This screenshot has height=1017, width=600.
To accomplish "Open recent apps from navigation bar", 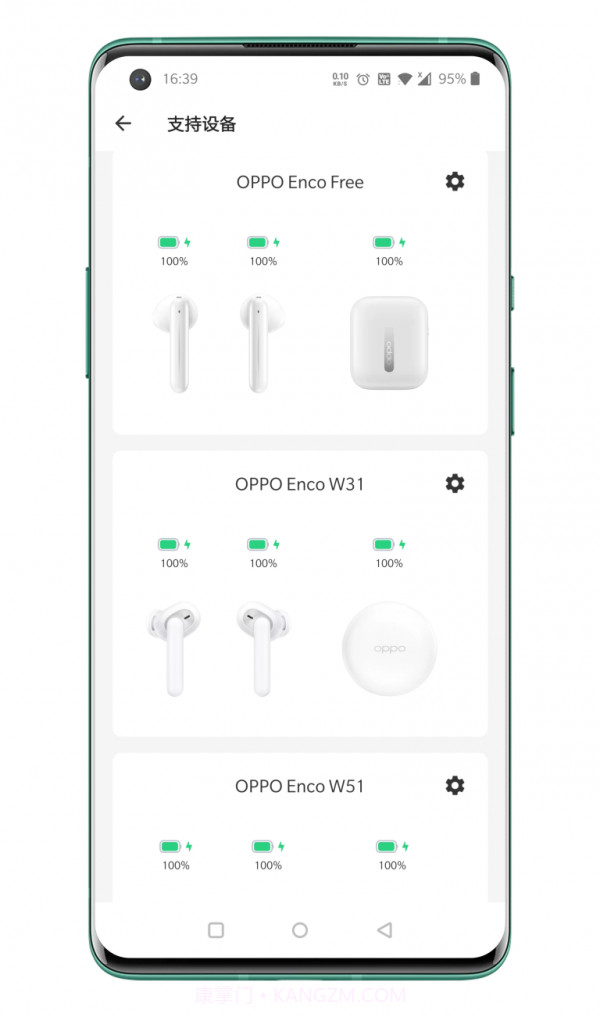I will (x=216, y=930).
